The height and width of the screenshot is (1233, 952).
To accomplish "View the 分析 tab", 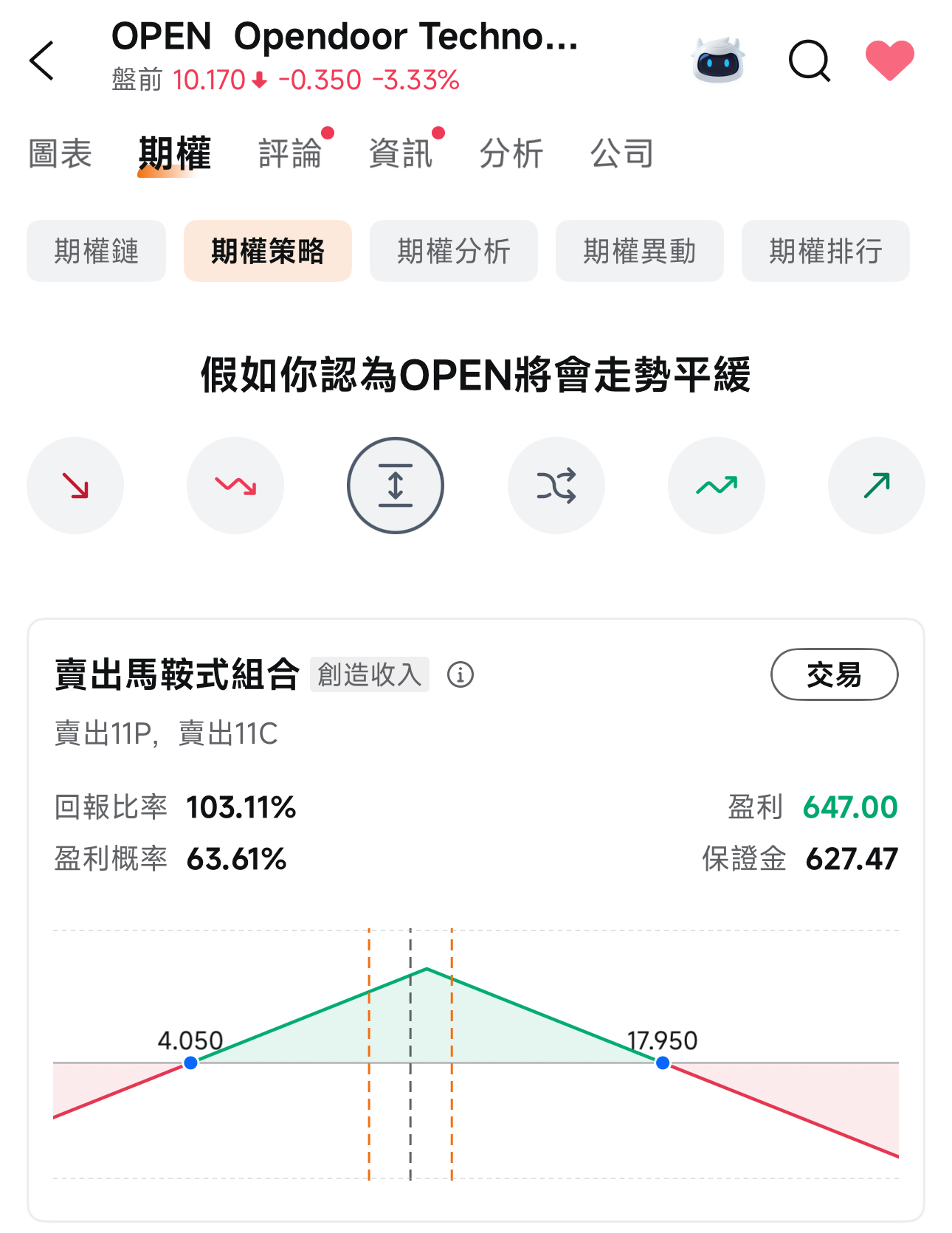I will pyautogui.click(x=511, y=153).
